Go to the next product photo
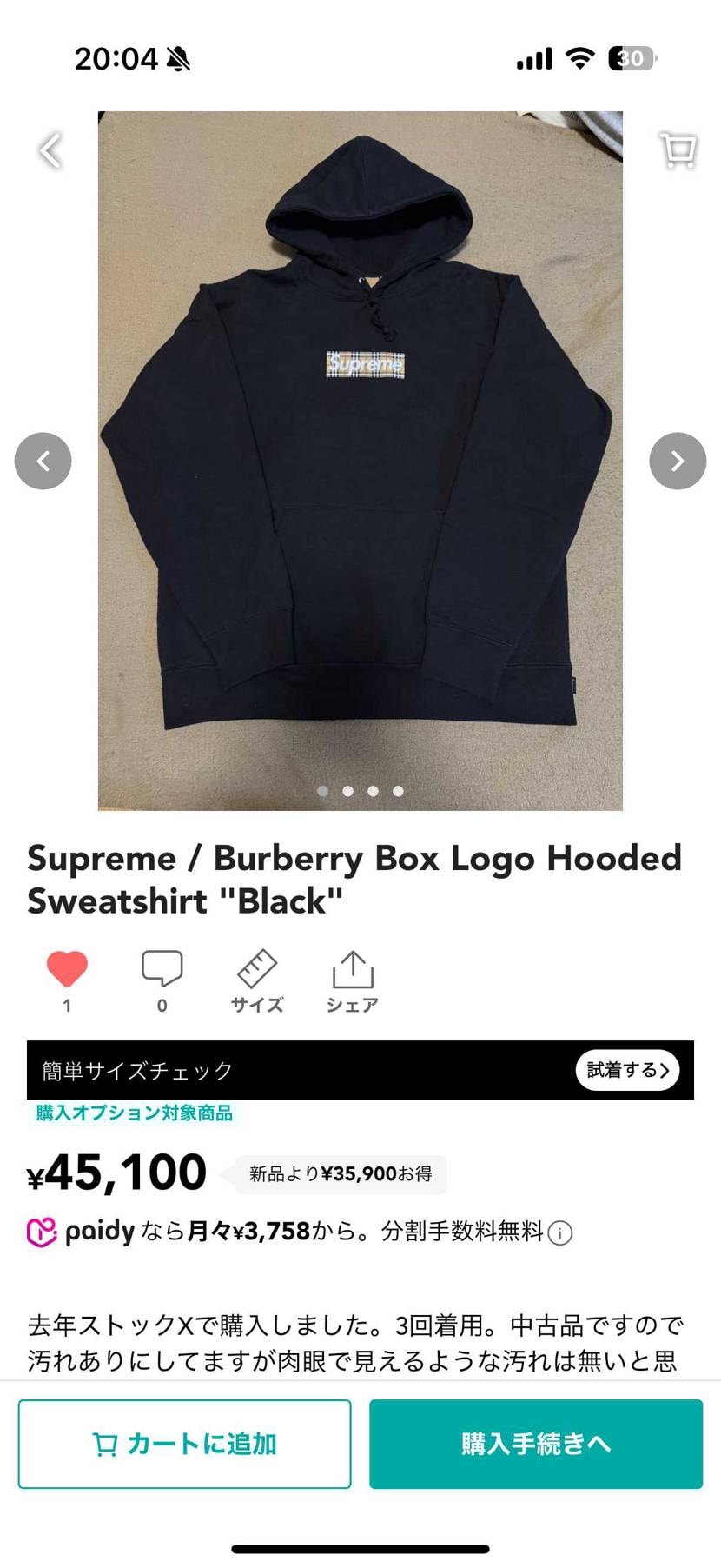 point(677,461)
